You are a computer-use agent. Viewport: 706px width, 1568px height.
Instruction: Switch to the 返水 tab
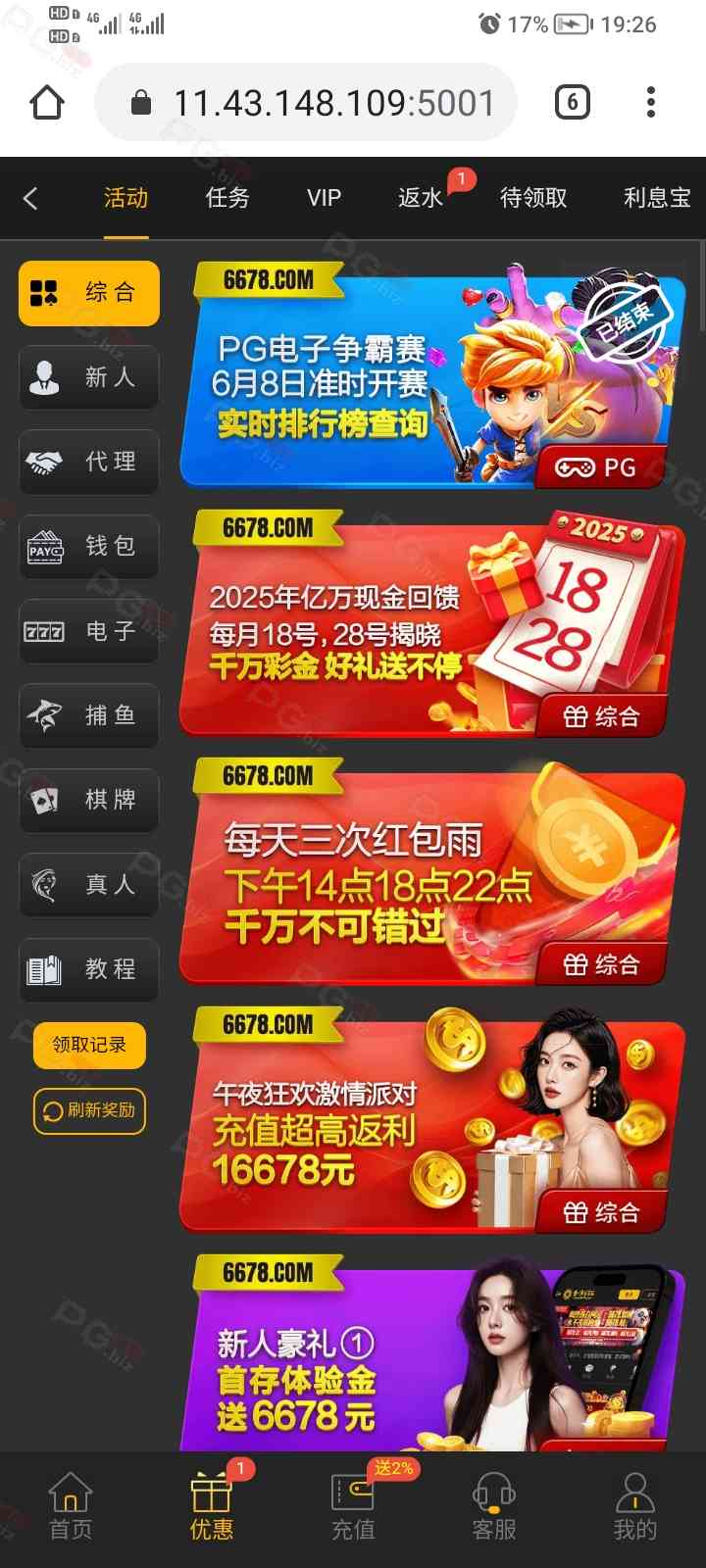pyautogui.click(x=421, y=198)
